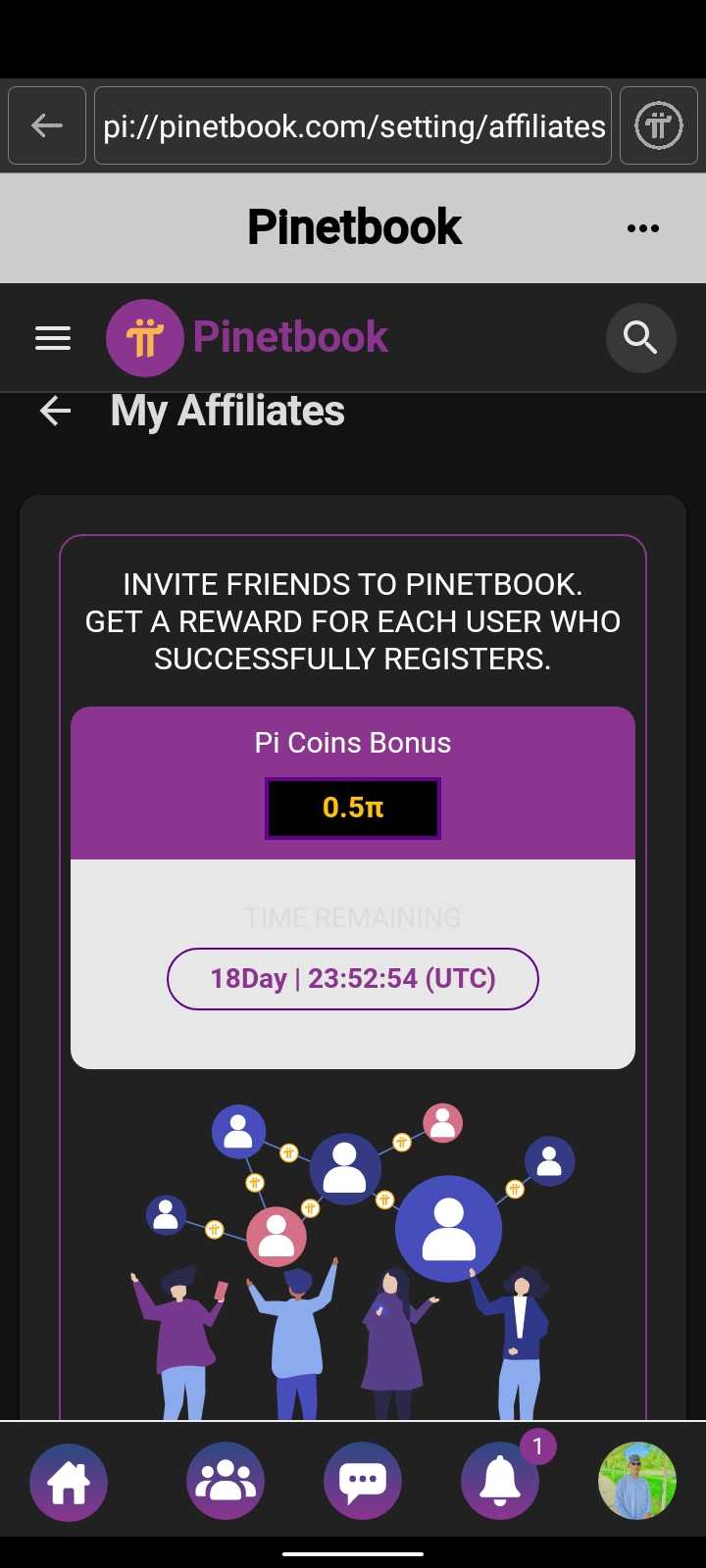Tap the Pinetbook logo header
706x1568 pixels.
(247, 338)
